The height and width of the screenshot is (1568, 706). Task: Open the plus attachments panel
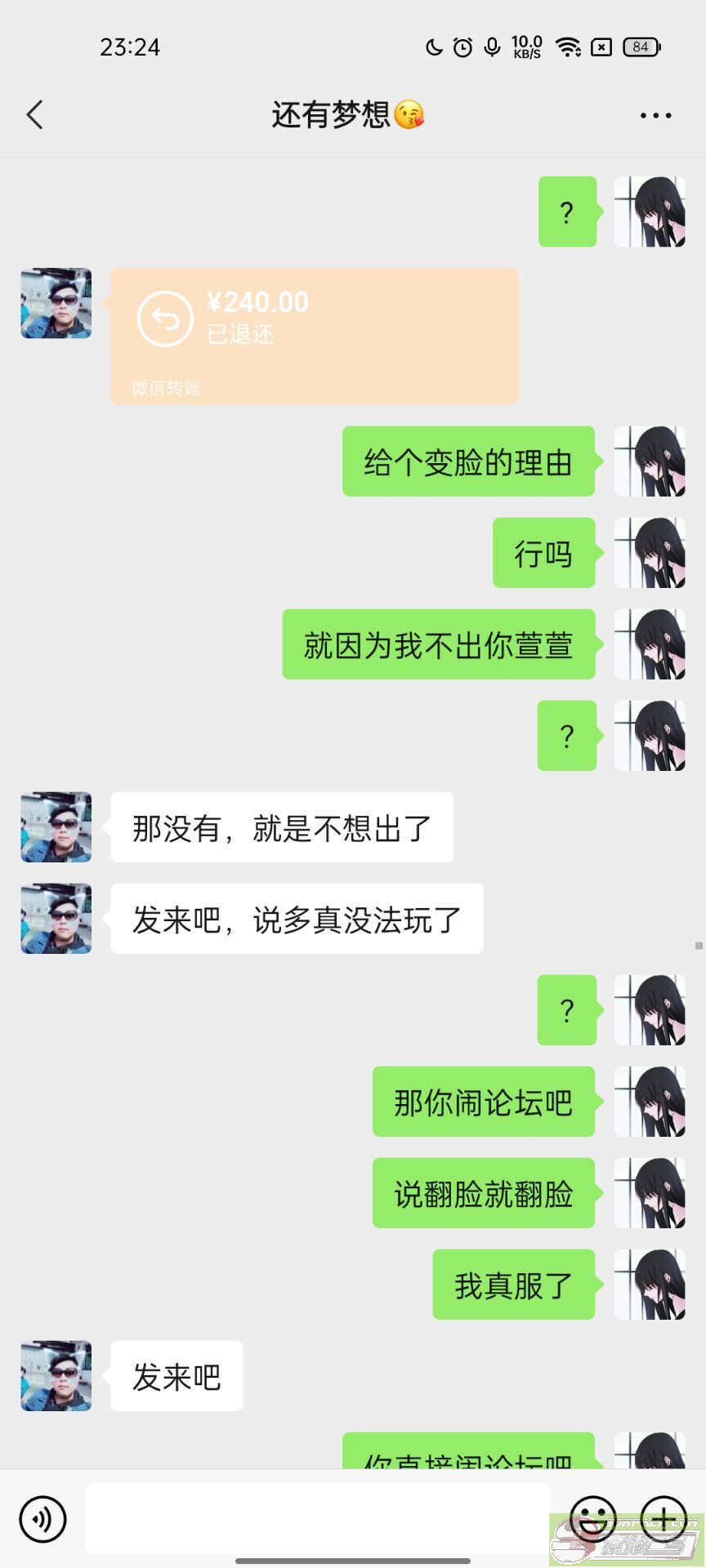664,1519
